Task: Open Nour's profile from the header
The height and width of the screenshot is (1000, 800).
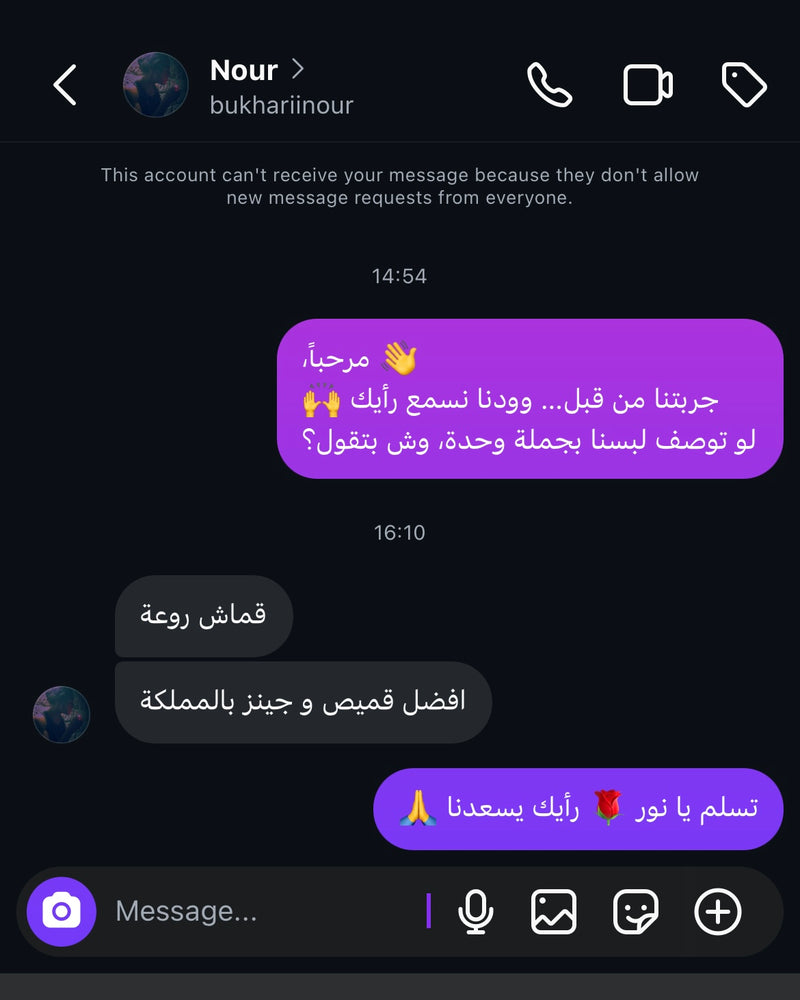Action: coord(257,85)
